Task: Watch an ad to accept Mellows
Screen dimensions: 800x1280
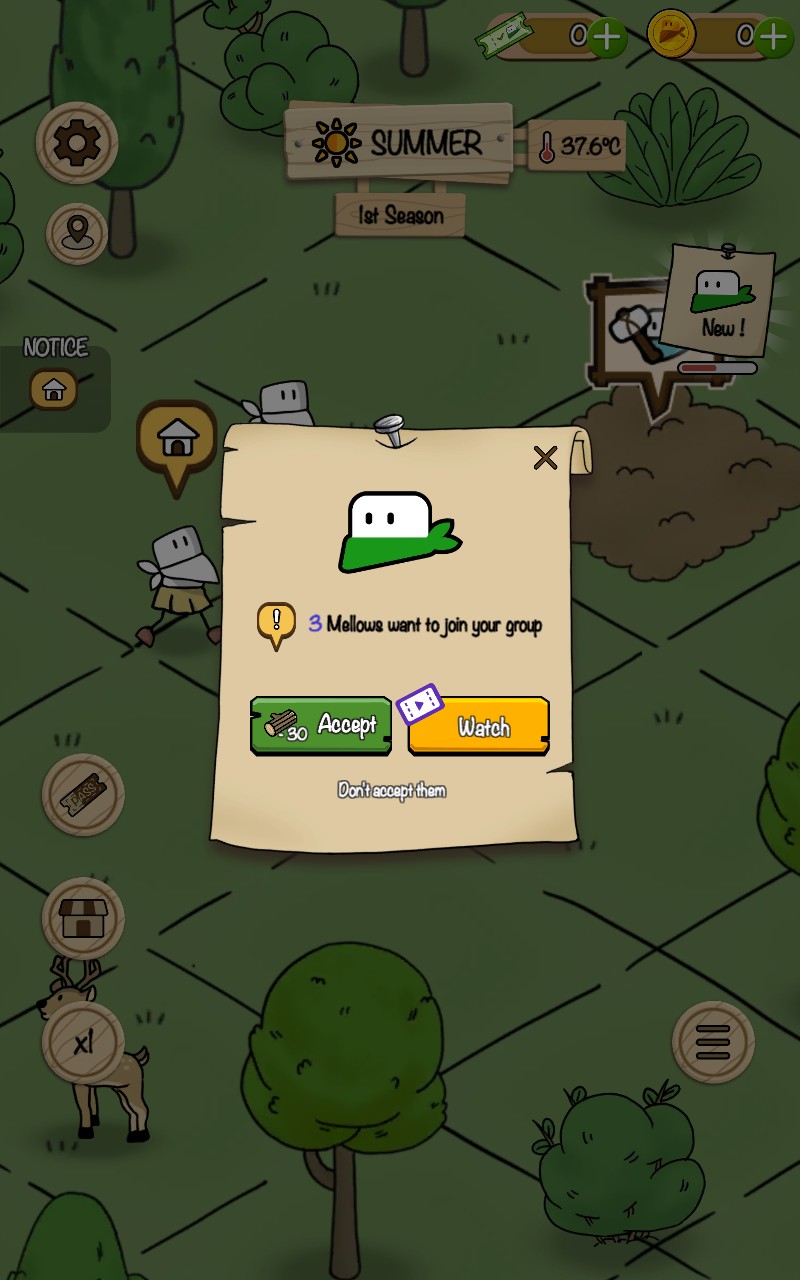Action: click(x=479, y=726)
